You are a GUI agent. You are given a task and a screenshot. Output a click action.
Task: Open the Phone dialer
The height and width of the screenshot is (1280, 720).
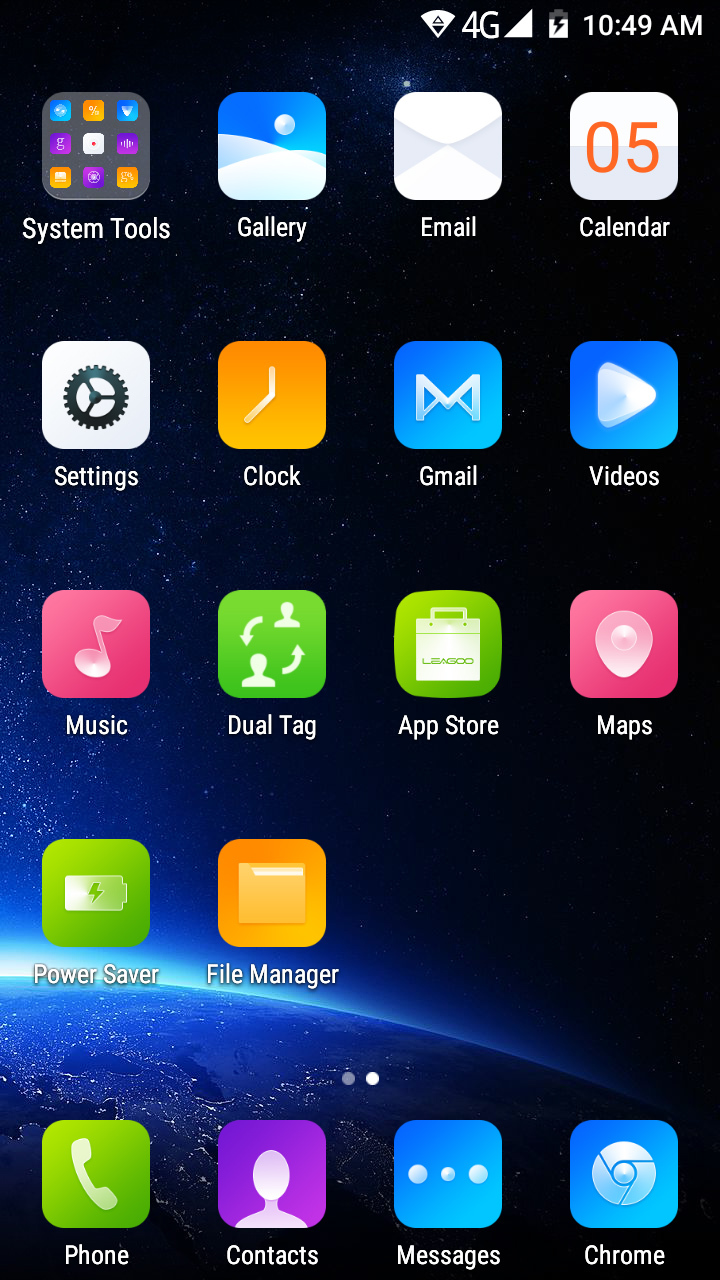point(96,1174)
